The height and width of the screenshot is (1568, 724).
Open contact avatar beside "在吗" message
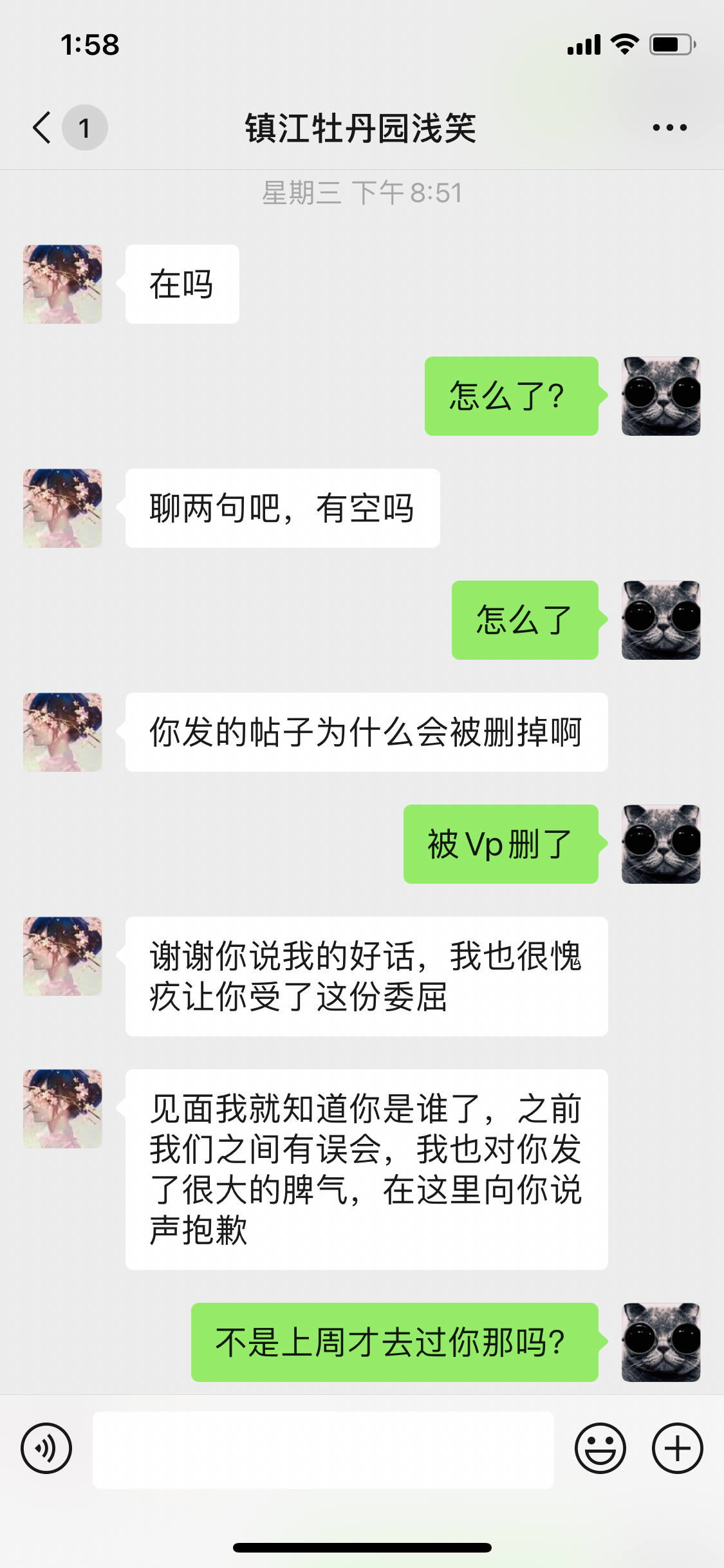pyautogui.click(x=62, y=284)
